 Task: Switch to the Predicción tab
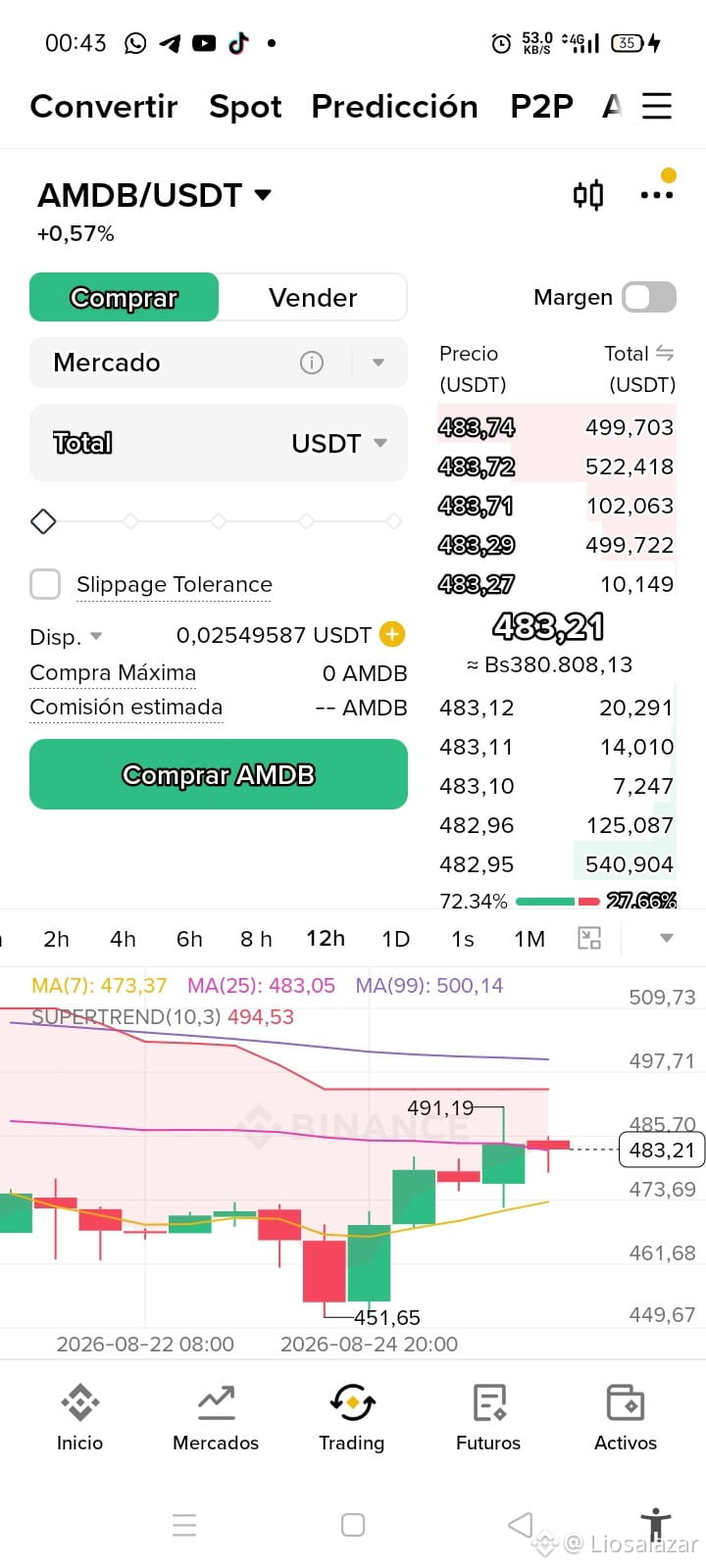[x=394, y=106]
